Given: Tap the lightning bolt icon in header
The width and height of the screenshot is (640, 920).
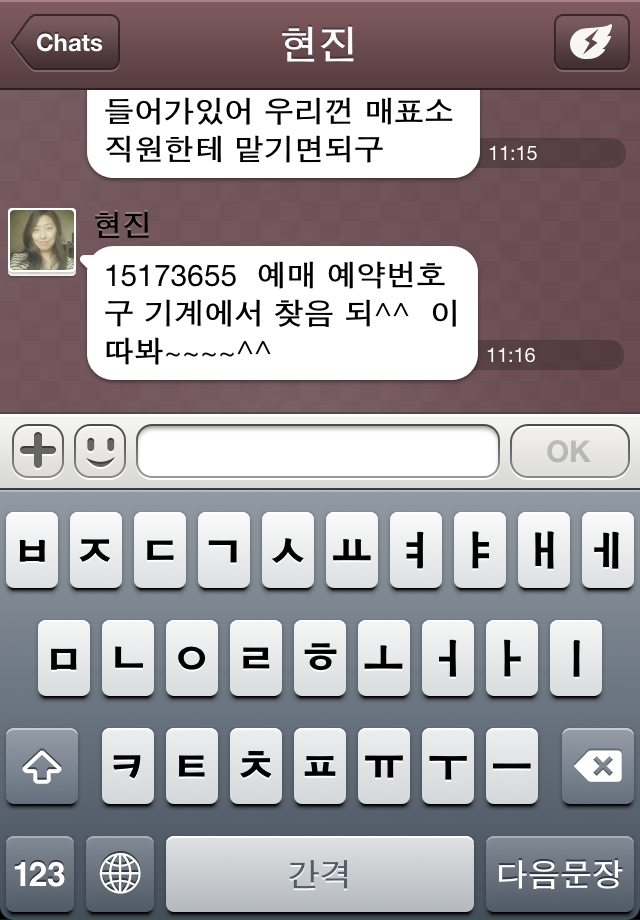Looking at the screenshot, I should pyautogui.click(x=591, y=44).
